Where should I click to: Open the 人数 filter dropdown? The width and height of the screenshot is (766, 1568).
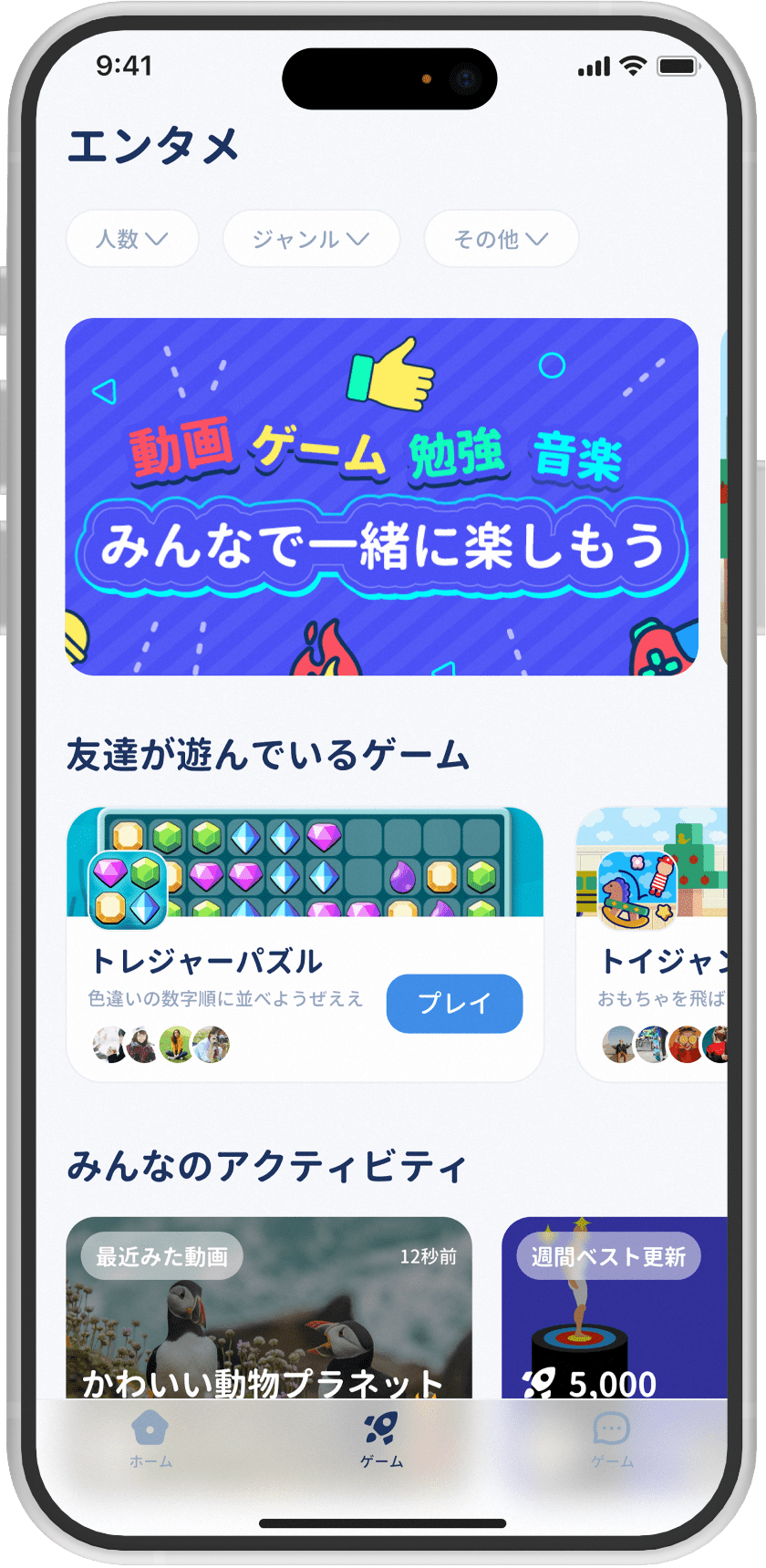coord(132,239)
